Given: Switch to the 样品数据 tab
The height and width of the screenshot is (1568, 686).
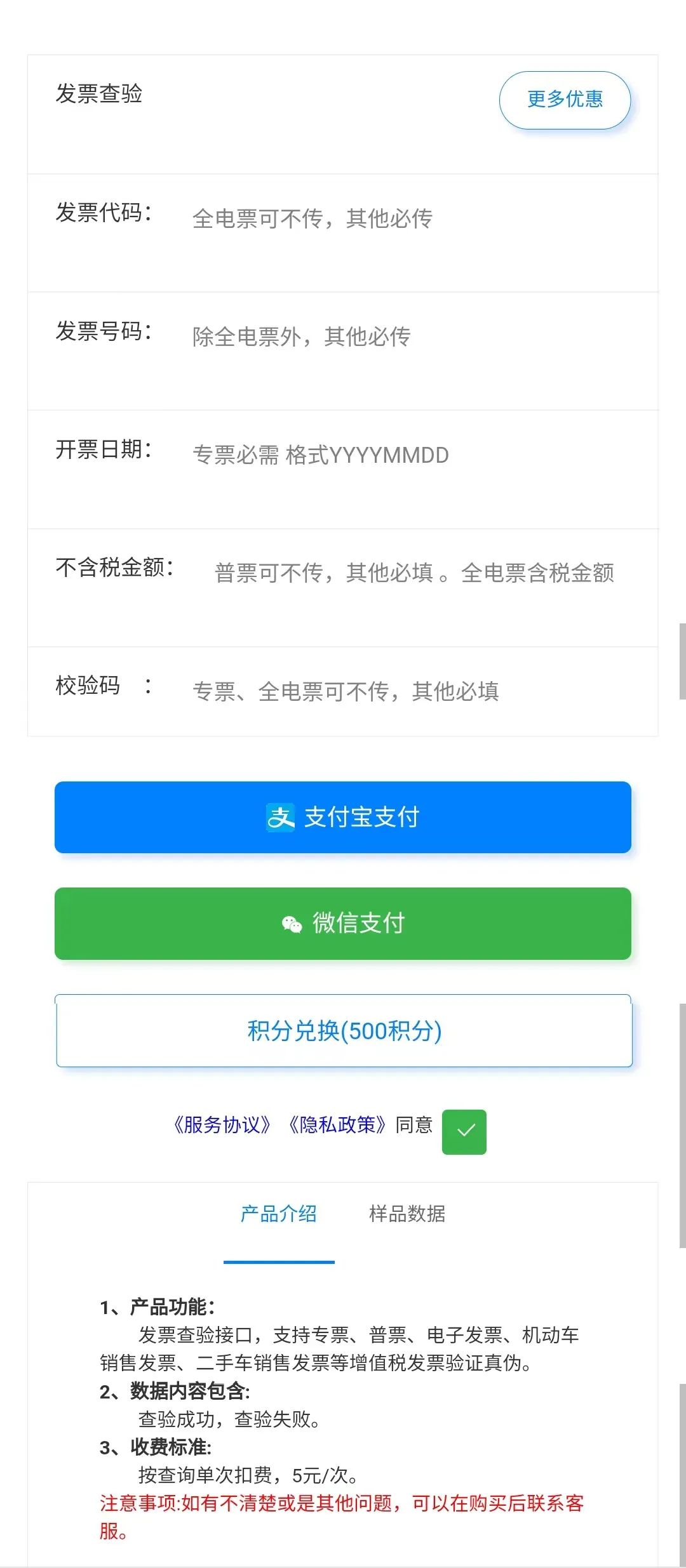Looking at the screenshot, I should click(x=407, y=1214).
